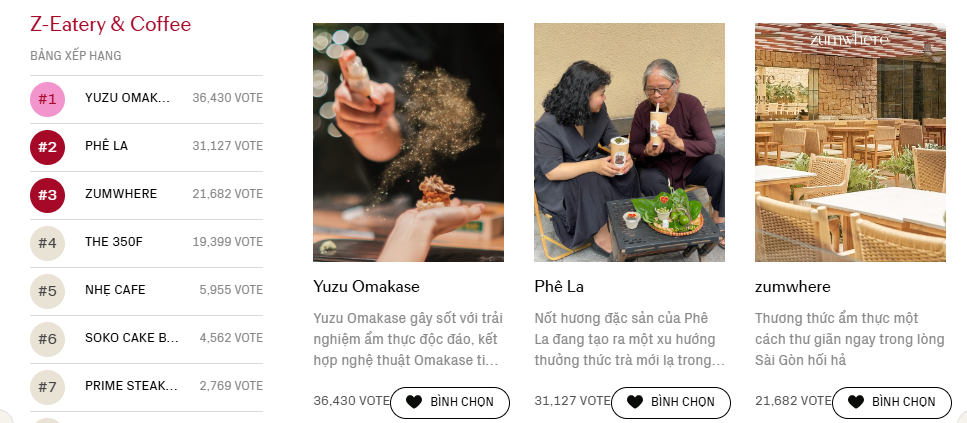967x423 pixels.
Task: Open the zumwhere restaurant photo
Action: click(850, 142)
